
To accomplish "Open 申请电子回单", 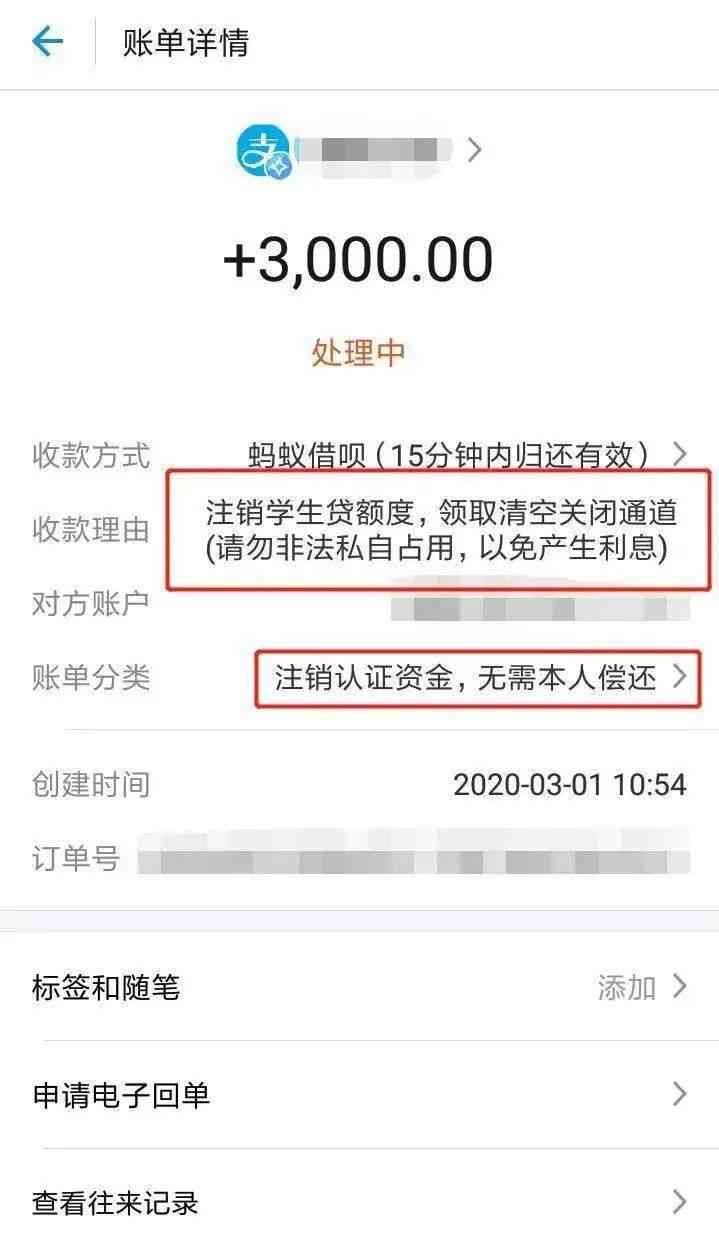I will (x=359, y=1095).
